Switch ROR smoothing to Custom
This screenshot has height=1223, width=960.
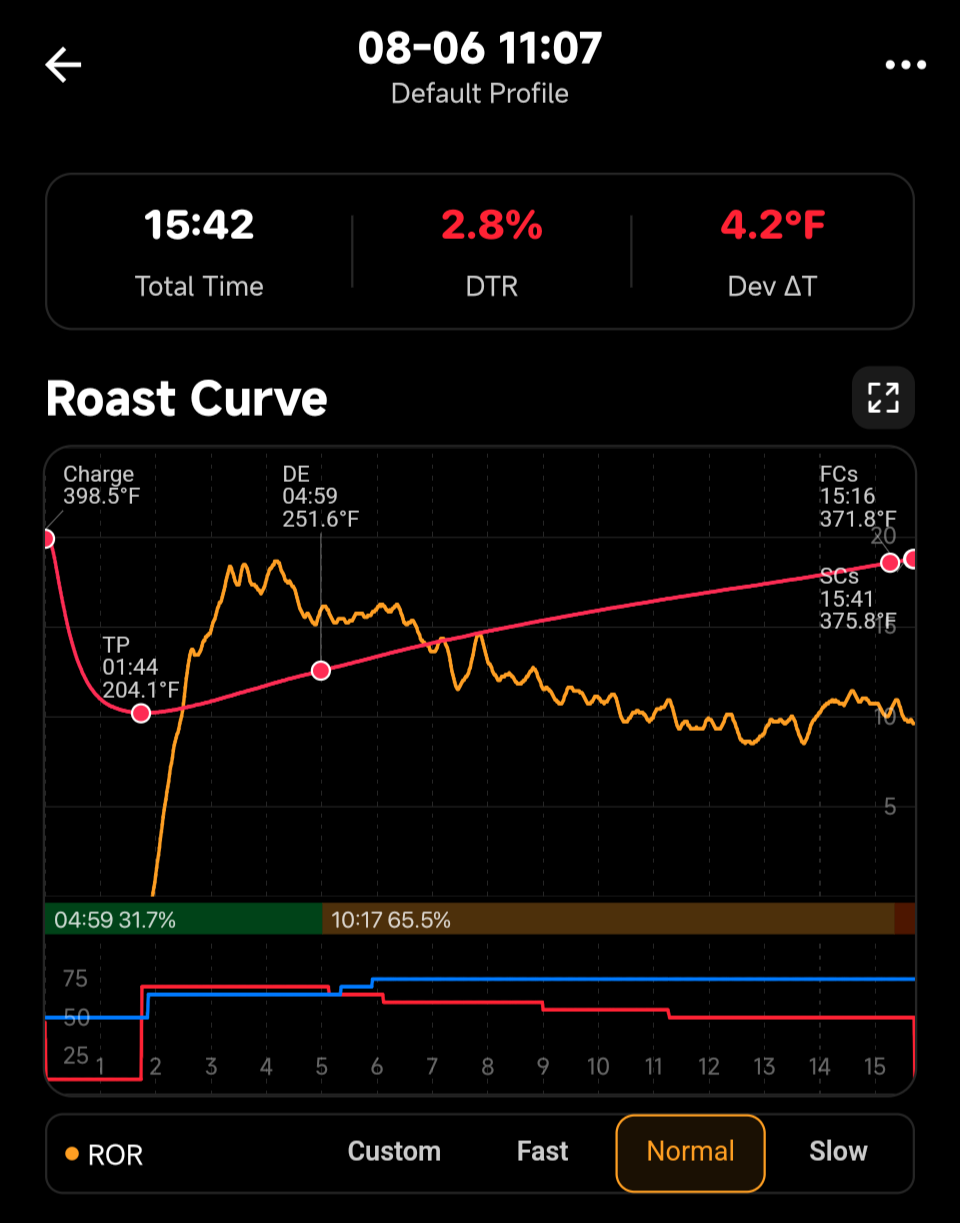(x=394, y=1152)
